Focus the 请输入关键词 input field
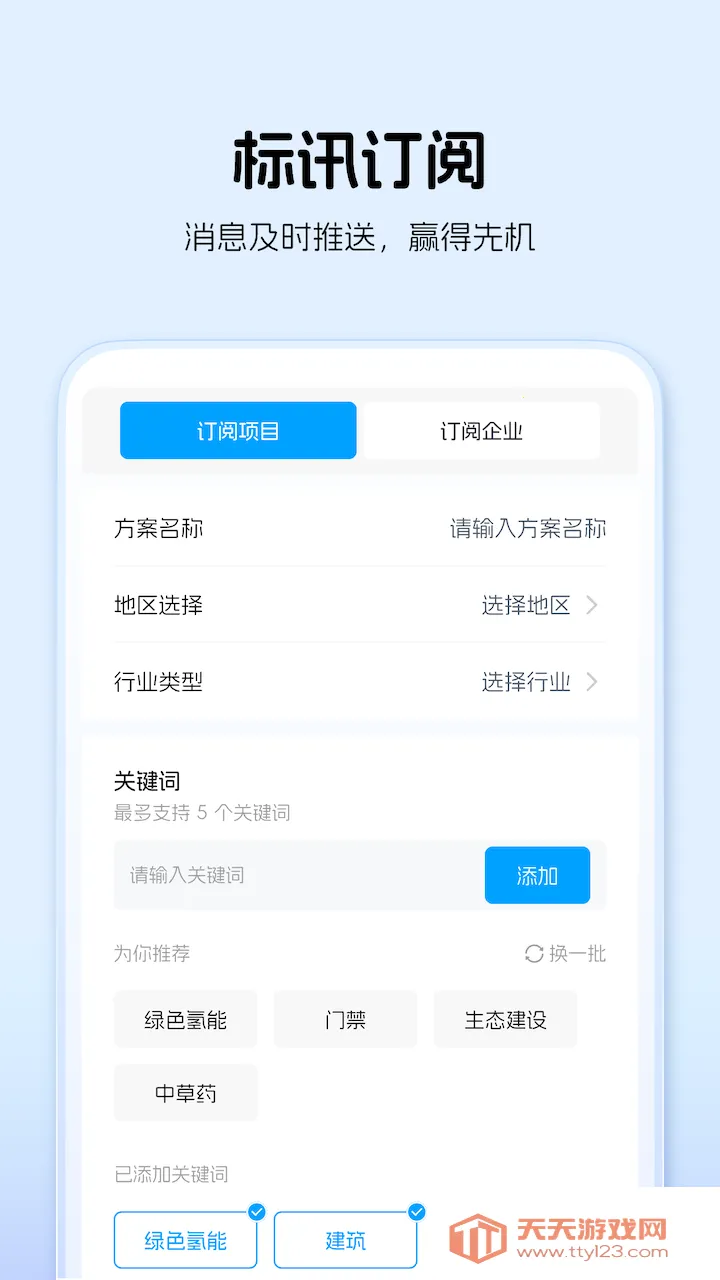 point(280,875)
